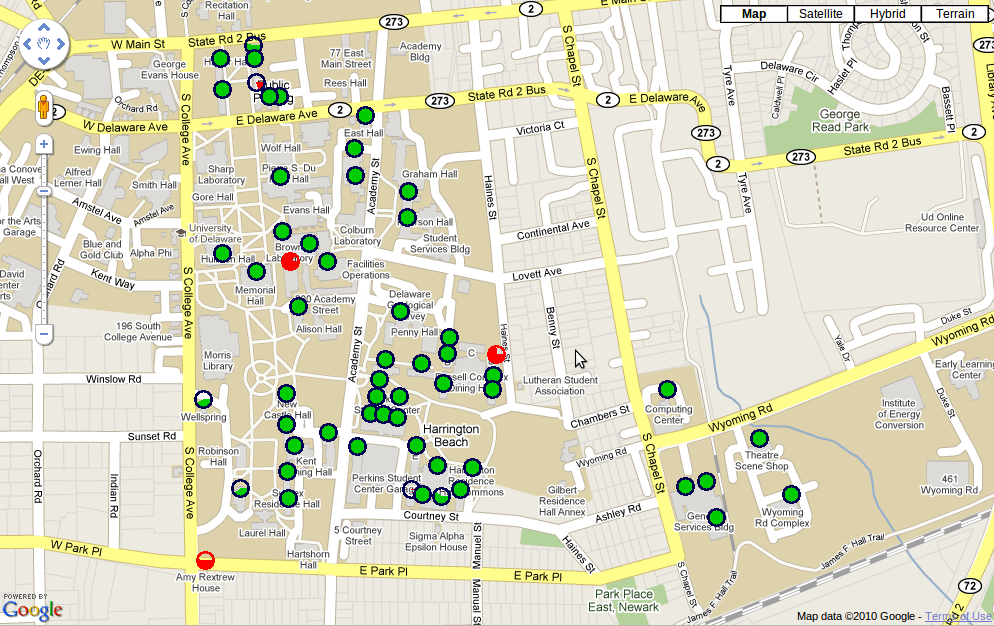This screenshot has height=626, width=994.
Task: Tap the red marker at Amy Rextrew House
Action: tap(205, 561)
